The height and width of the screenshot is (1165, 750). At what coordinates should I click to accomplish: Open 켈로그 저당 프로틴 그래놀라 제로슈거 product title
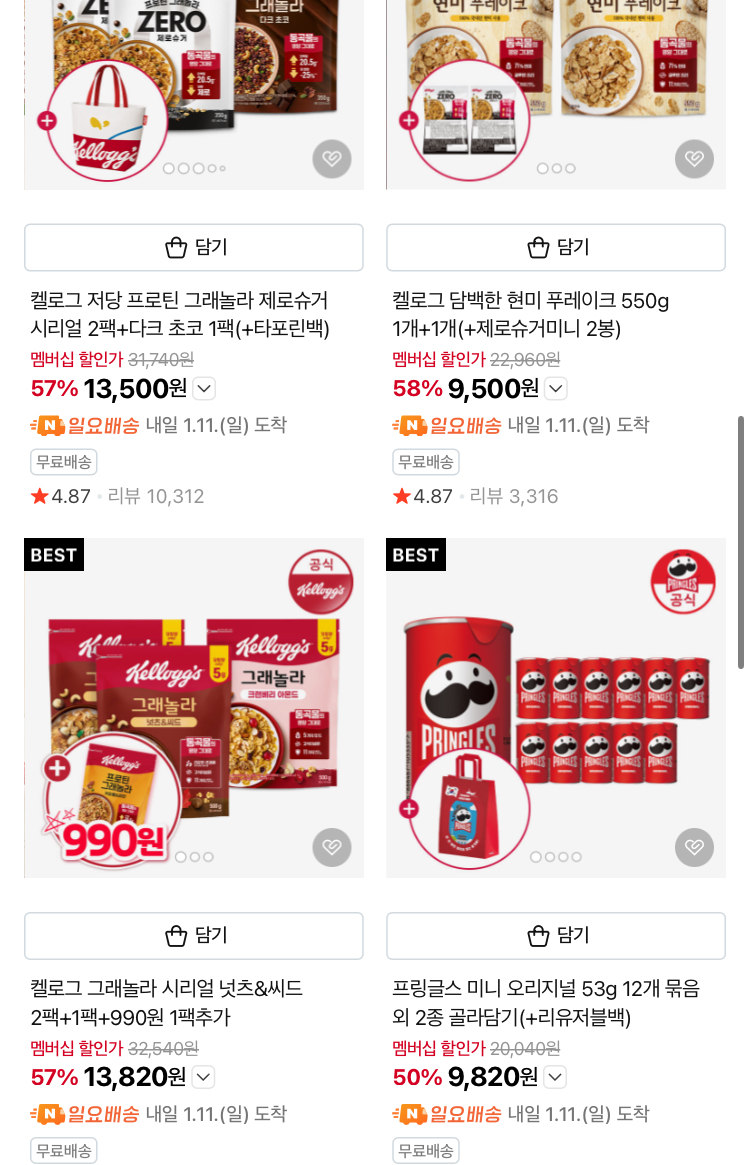[x=180, y=314]
